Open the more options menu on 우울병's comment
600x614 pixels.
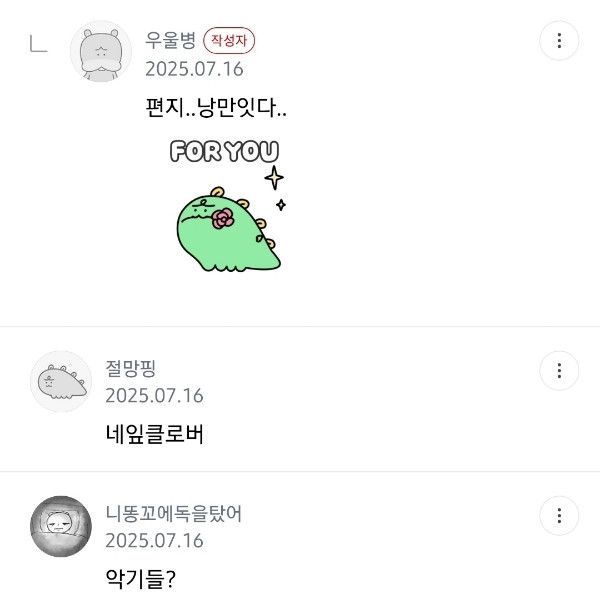(x=559, y=41)
